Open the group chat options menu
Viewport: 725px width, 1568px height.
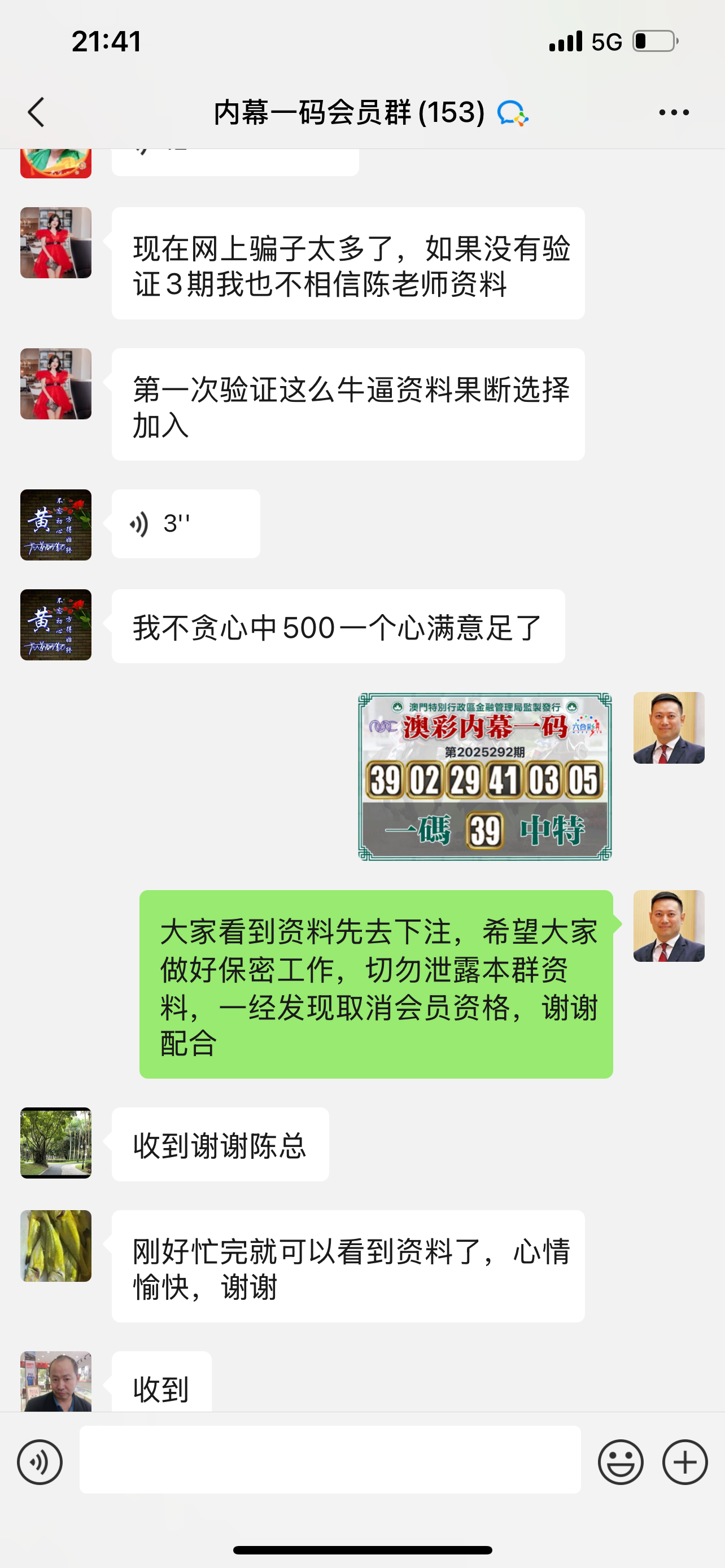click(x=674, y=113)
